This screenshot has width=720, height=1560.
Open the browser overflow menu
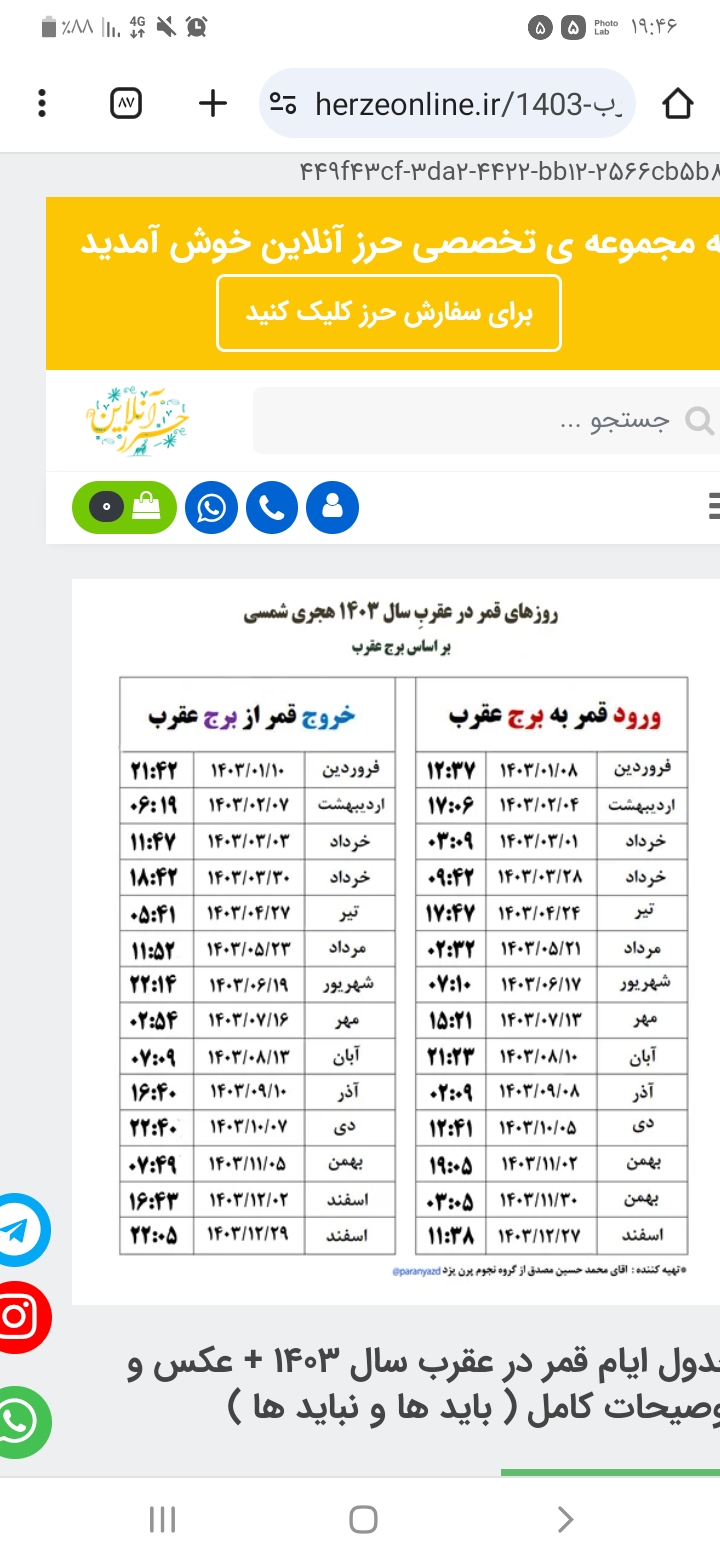42,103
